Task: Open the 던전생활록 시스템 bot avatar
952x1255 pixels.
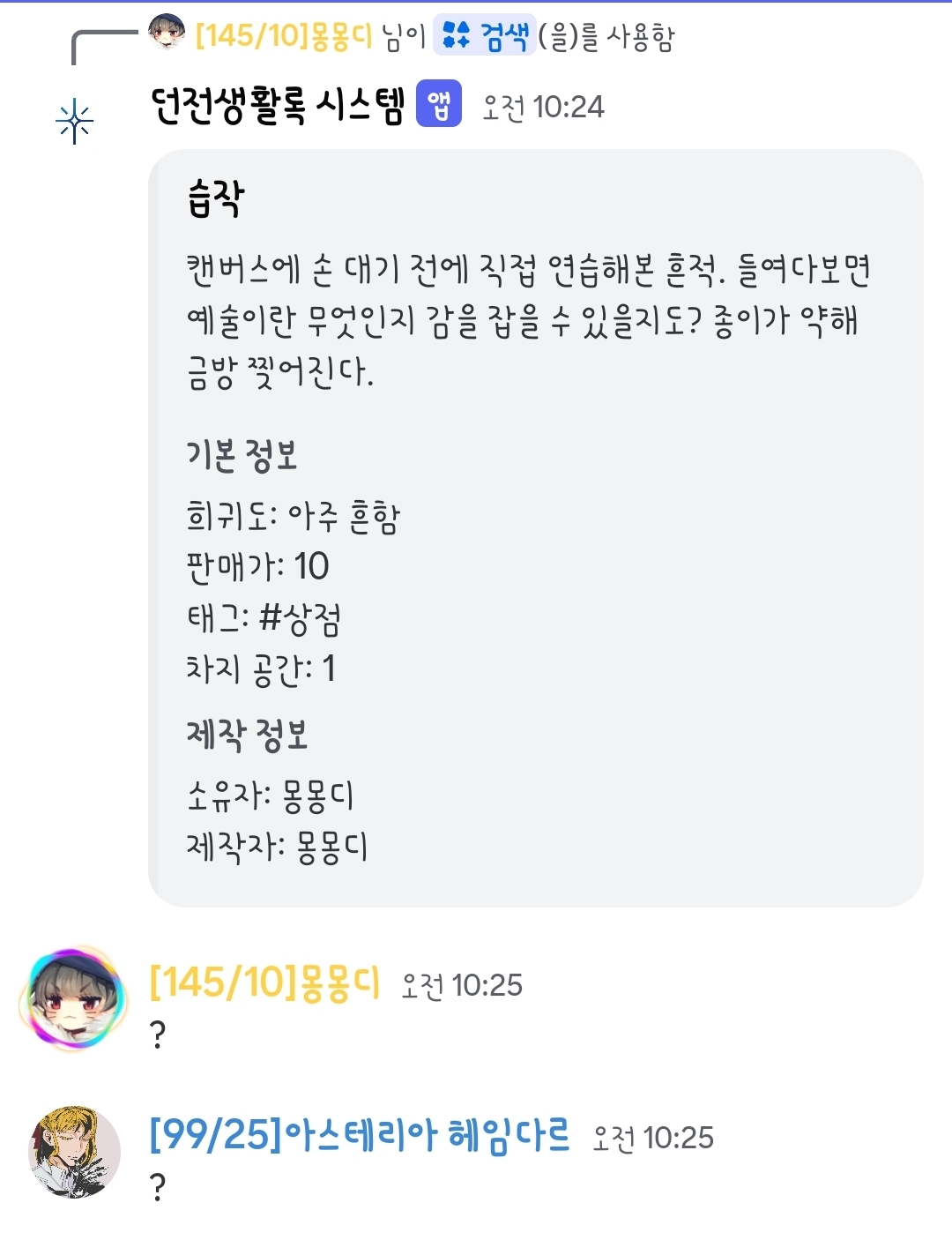Action: click(75, 122)
